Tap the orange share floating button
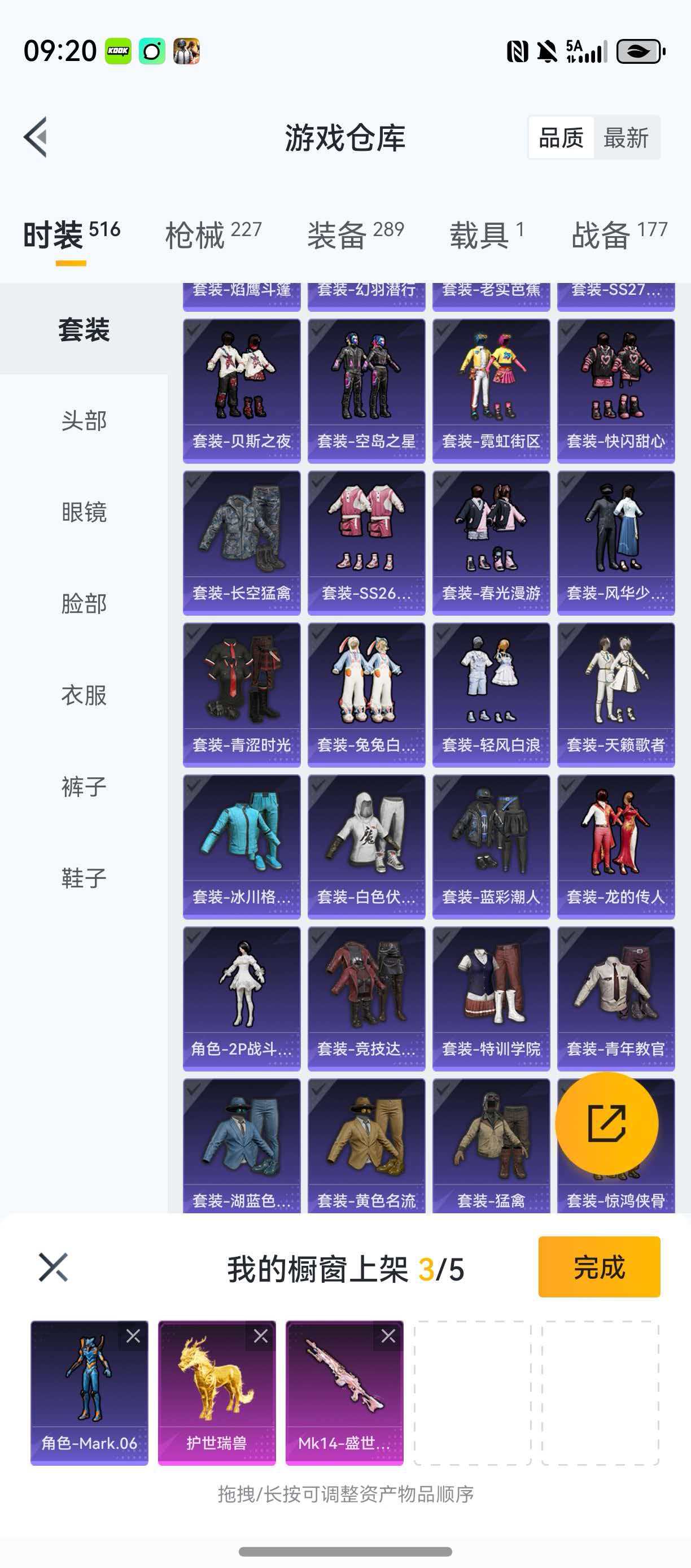 (x=606, y=1123)
